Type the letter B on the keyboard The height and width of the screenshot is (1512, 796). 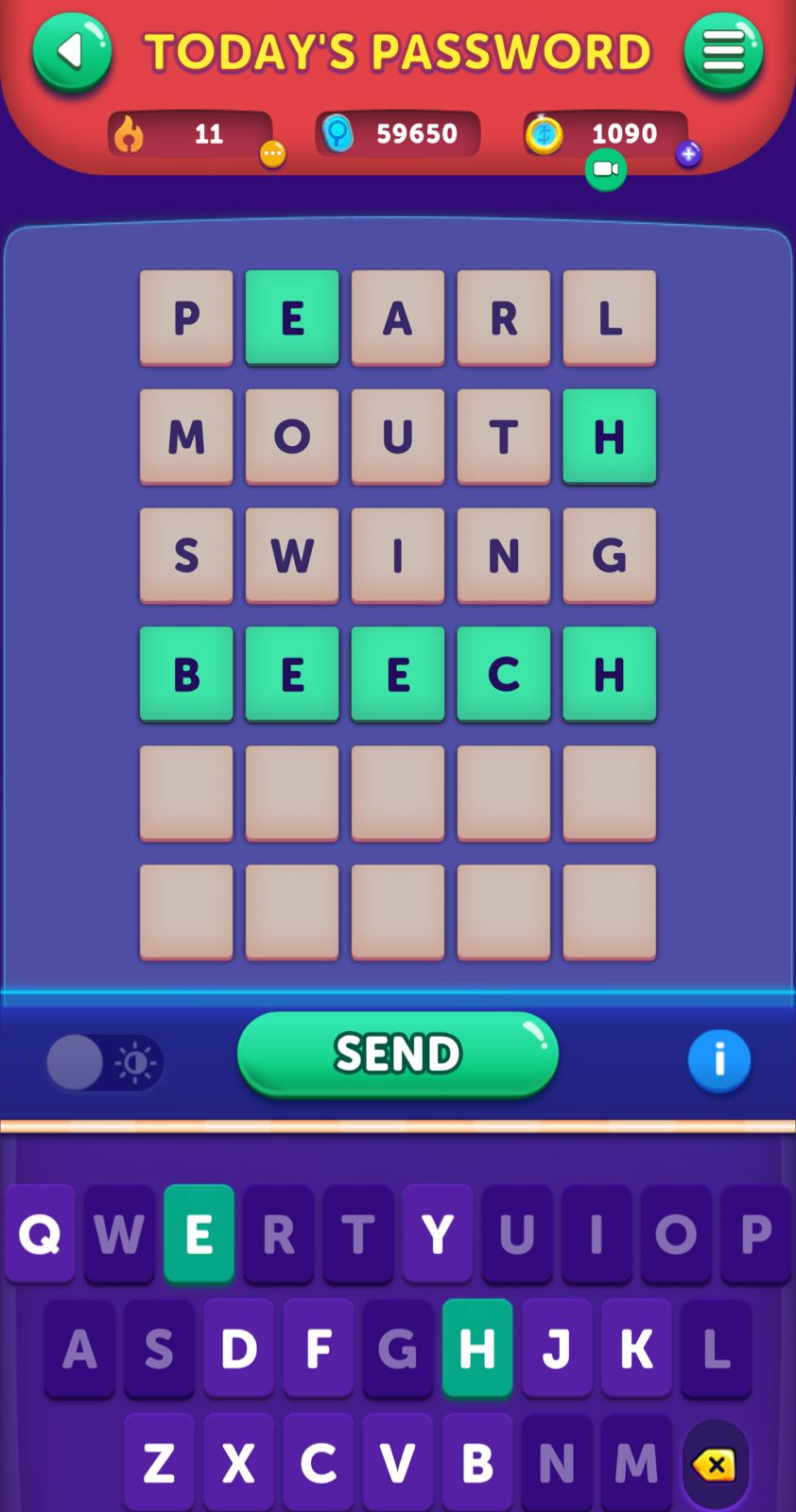(477, 1463)
